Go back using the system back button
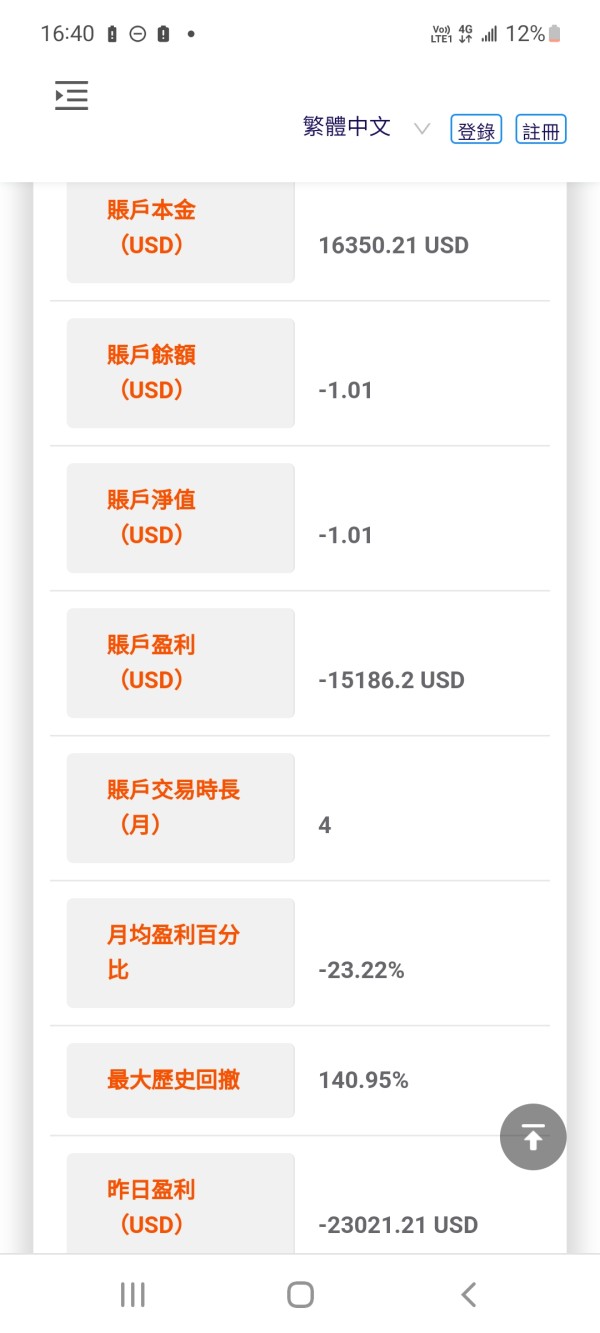 tap(468, 1295)
